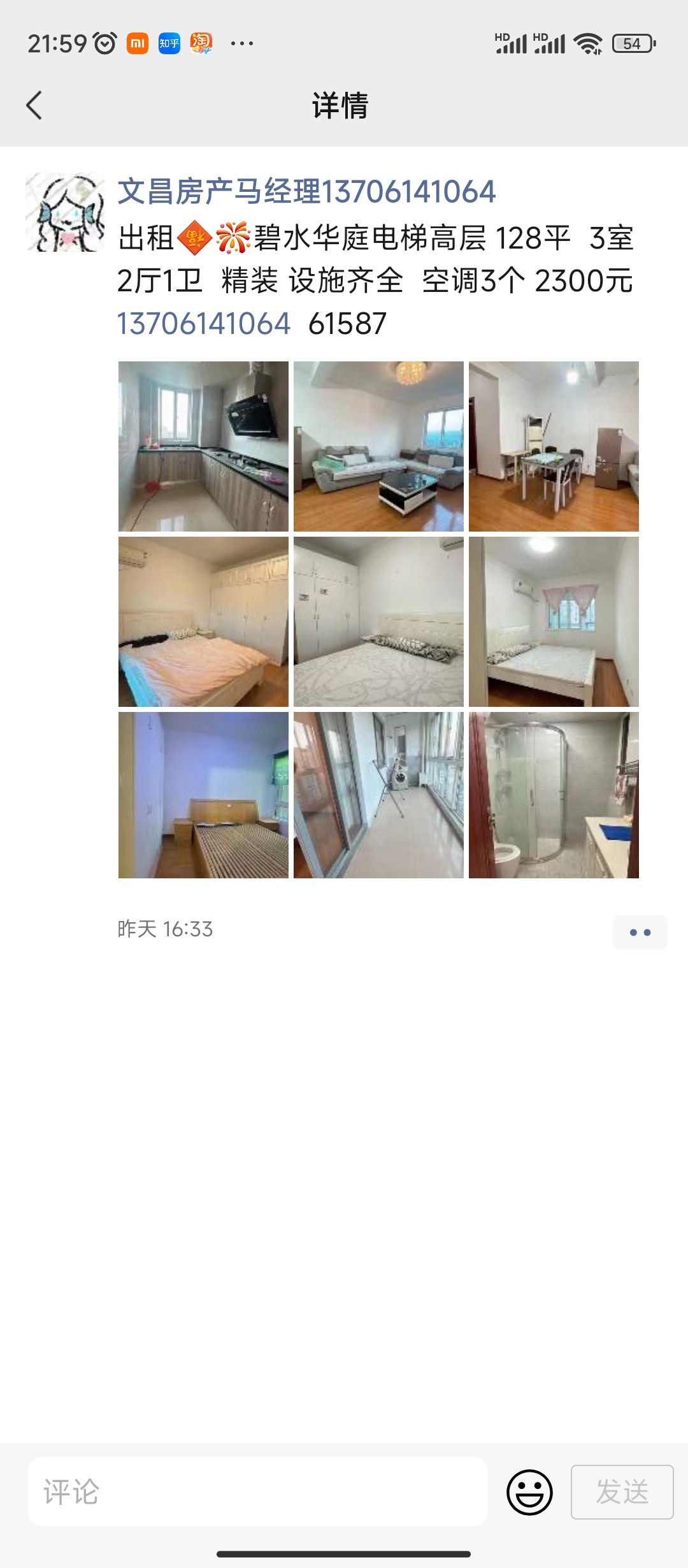This screenshot has width=688, height=1568.
Task: Open the kitchen photo with range hood
Action: click(203, 446)
